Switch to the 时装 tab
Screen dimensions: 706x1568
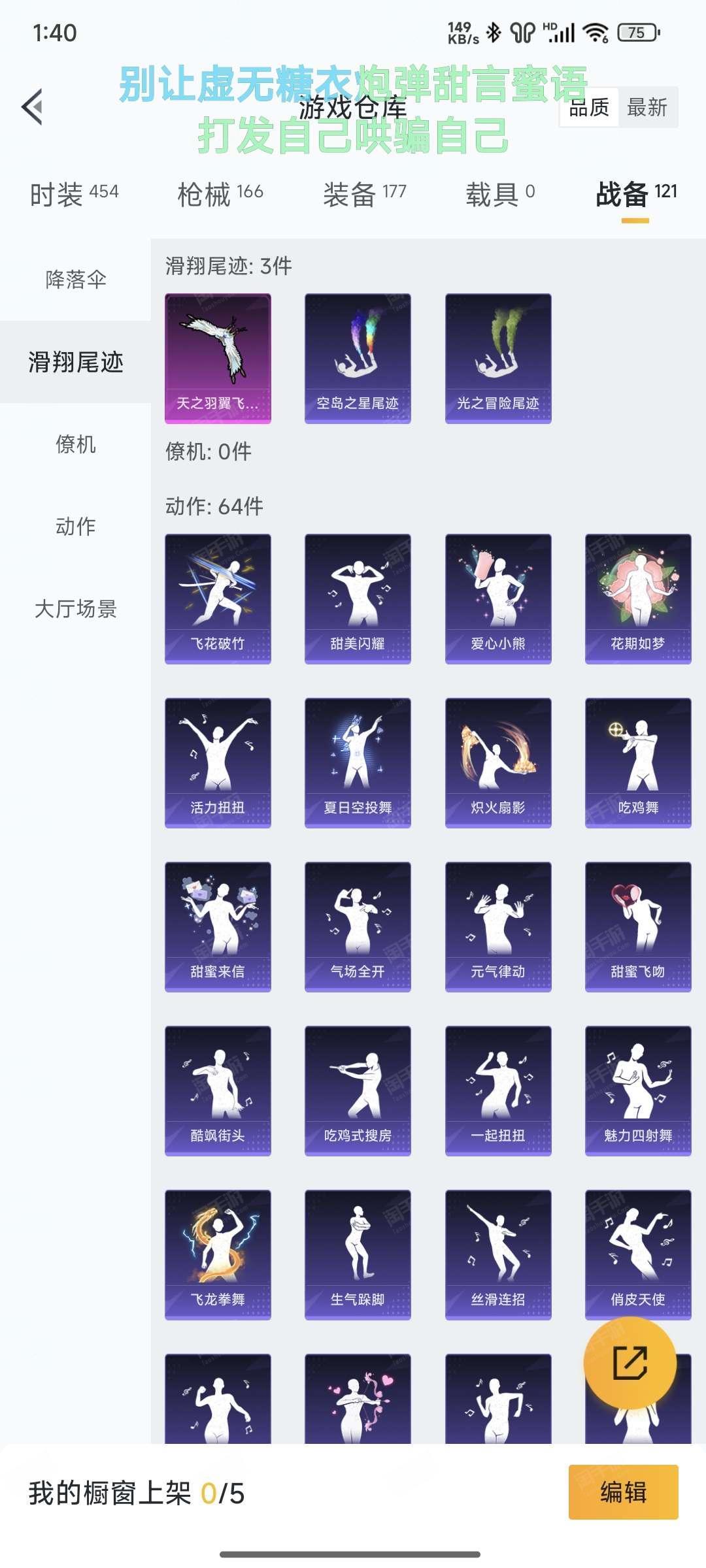[75, 194]
